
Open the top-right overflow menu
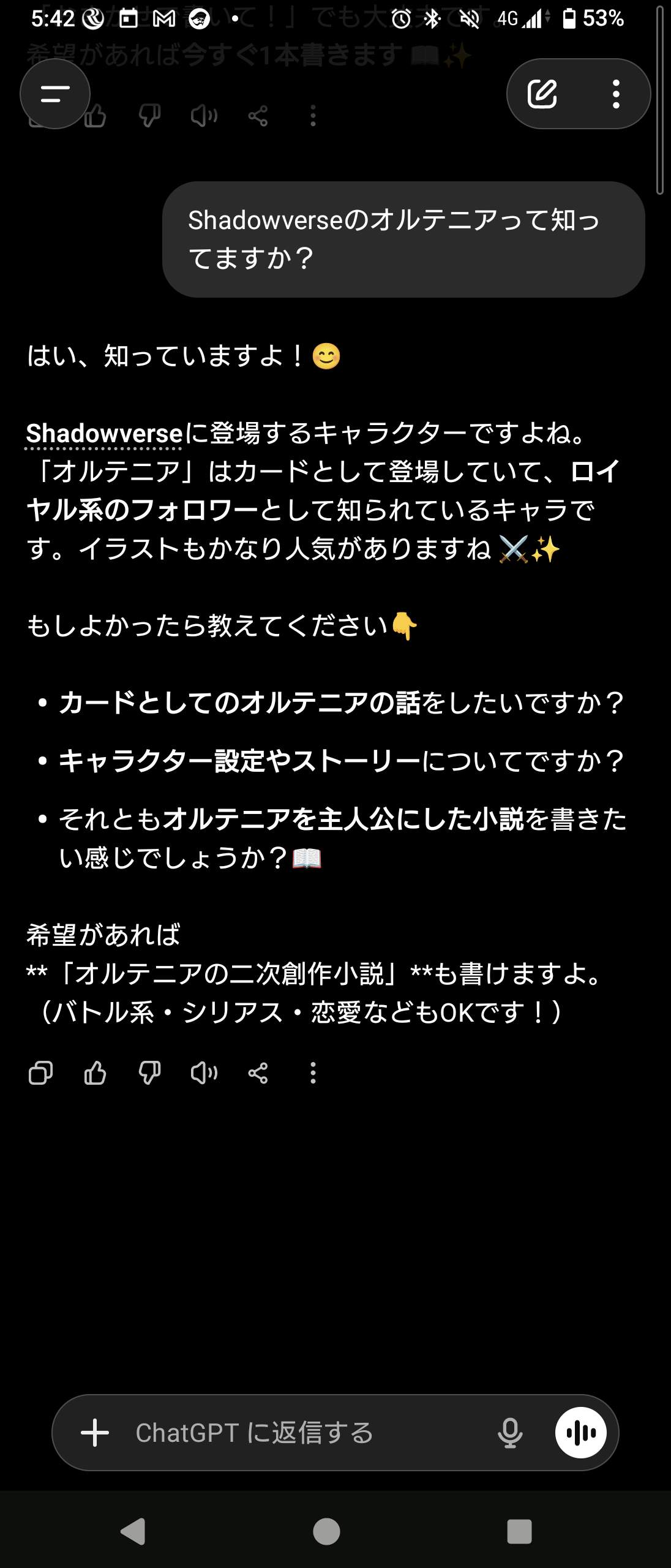[616, 94]
